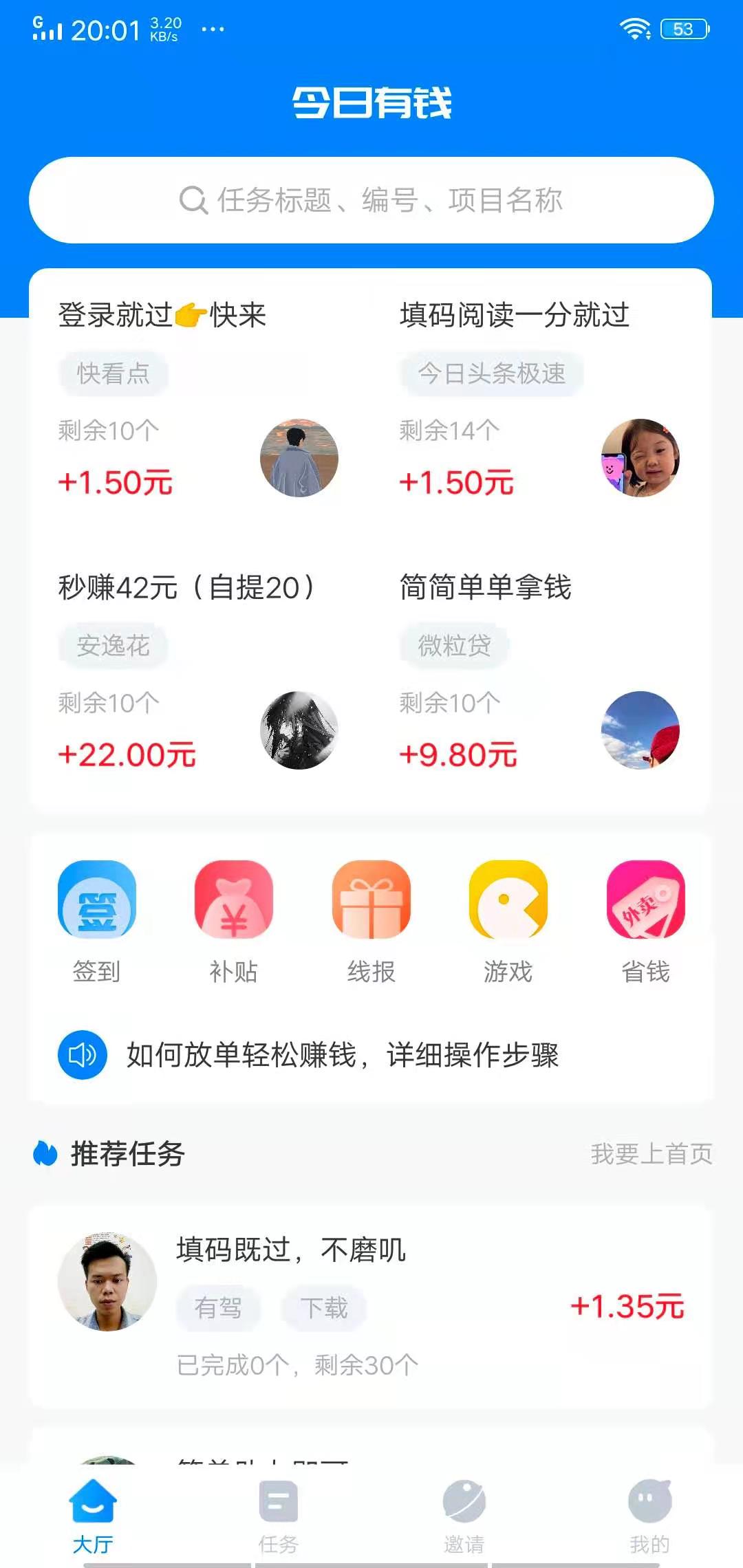This screenshot has height=1568, width=743.
Task: Open the 登录就过 快看点 task card
Action: tap(198, 399)
